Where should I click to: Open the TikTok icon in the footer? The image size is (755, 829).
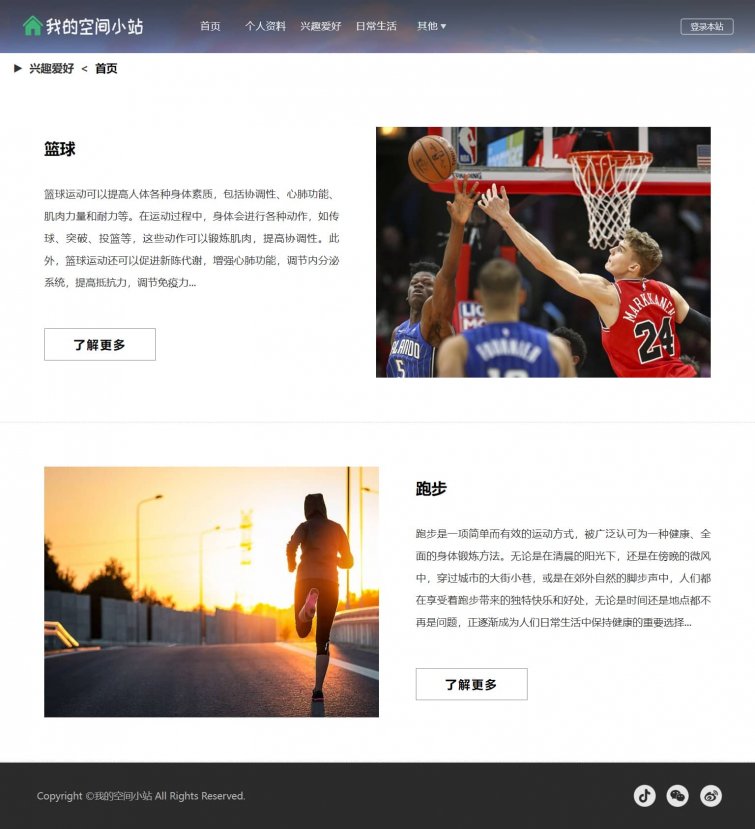[644, 796]
